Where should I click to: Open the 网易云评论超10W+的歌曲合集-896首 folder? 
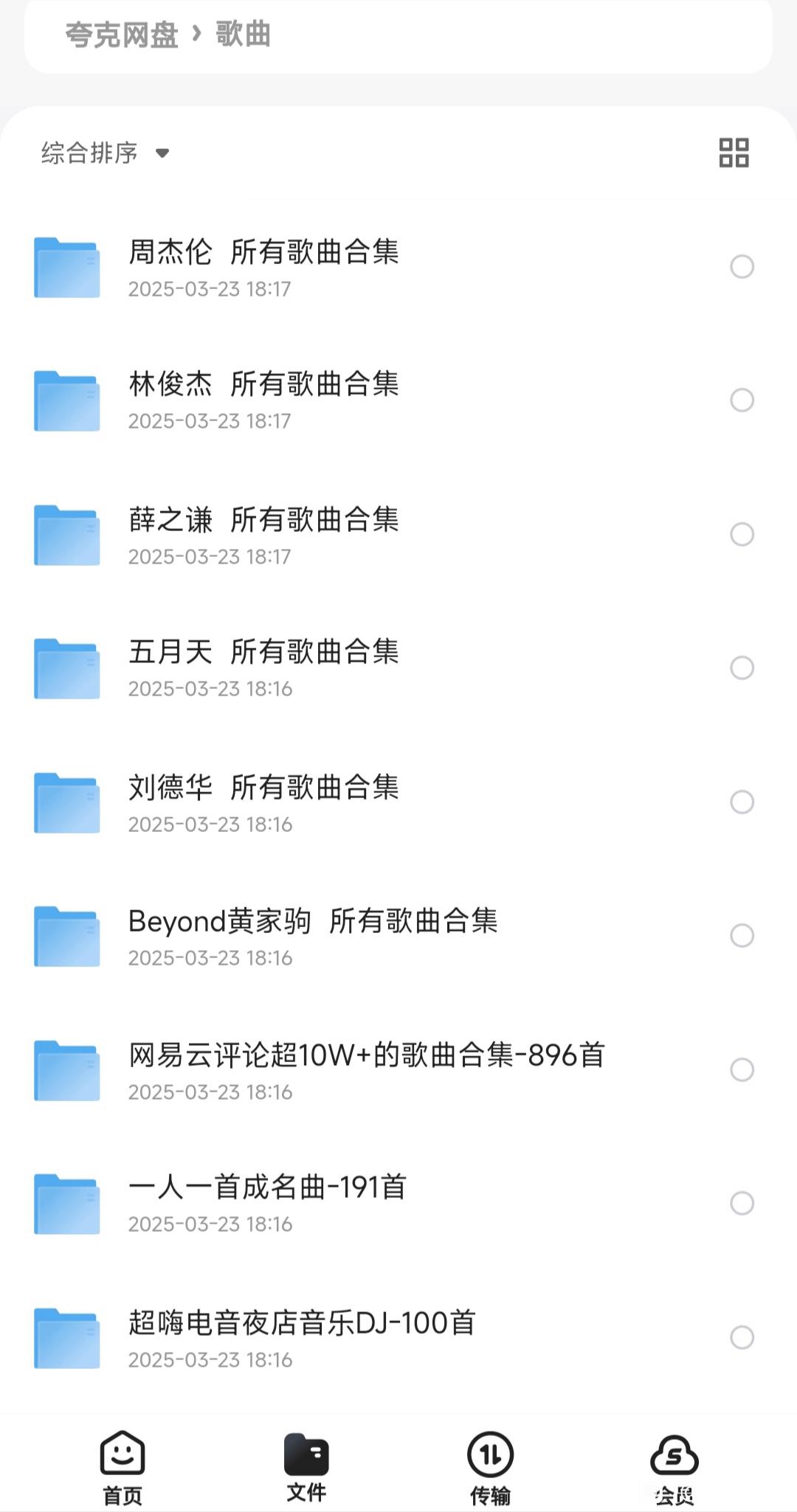pos(398,1070)
